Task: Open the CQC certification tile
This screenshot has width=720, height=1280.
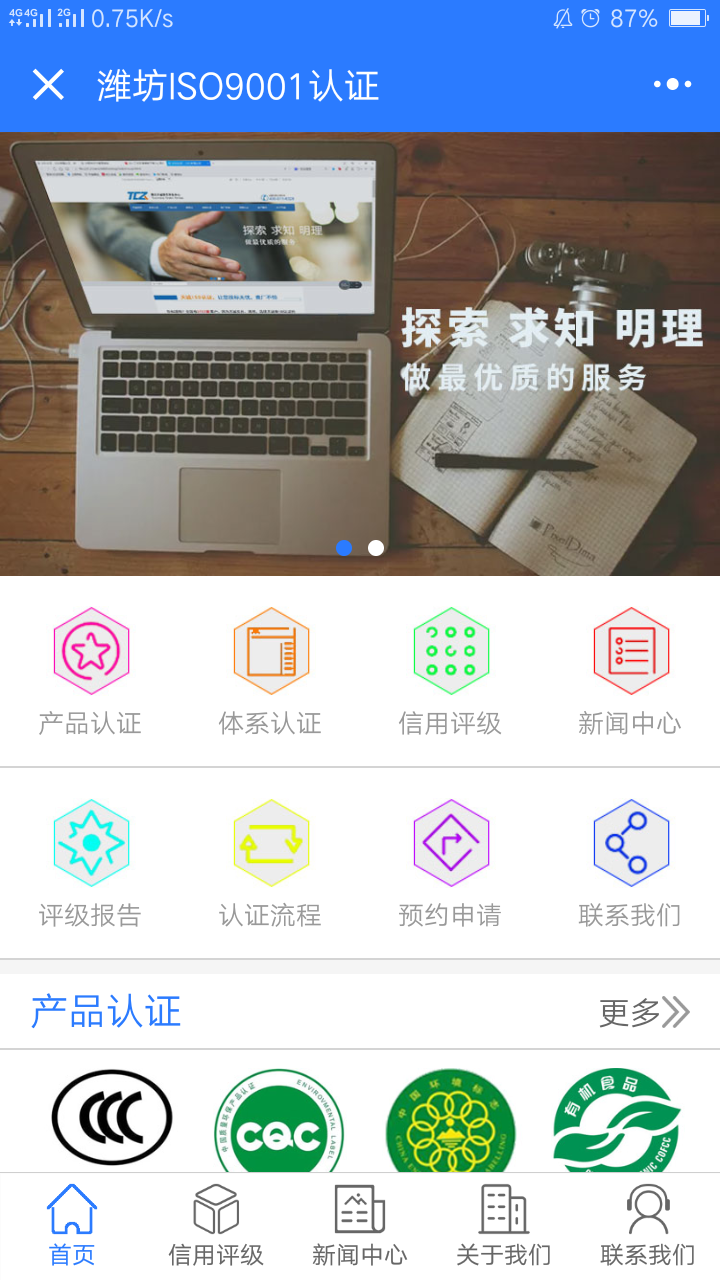Action: click(x=279, y=1125)
